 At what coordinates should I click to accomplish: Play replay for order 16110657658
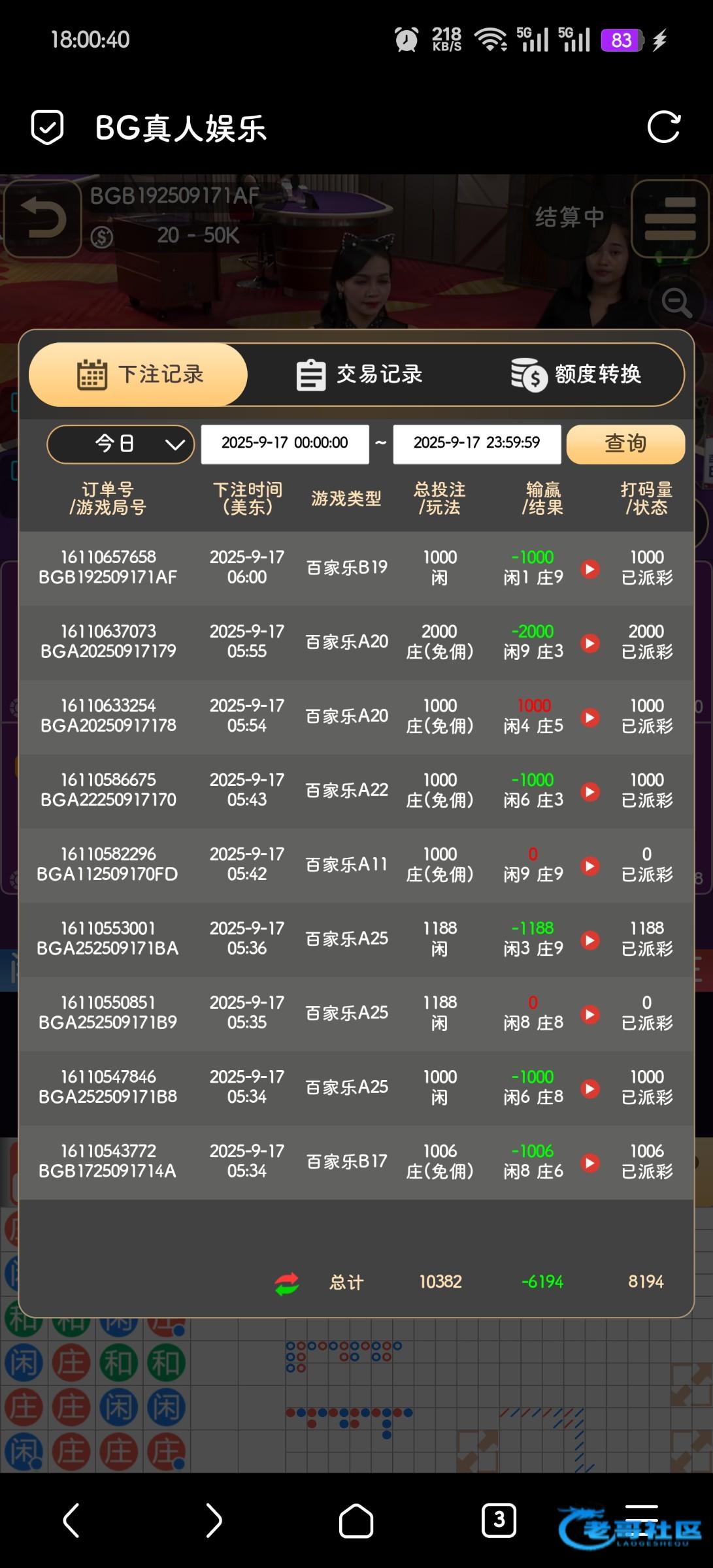591,568
